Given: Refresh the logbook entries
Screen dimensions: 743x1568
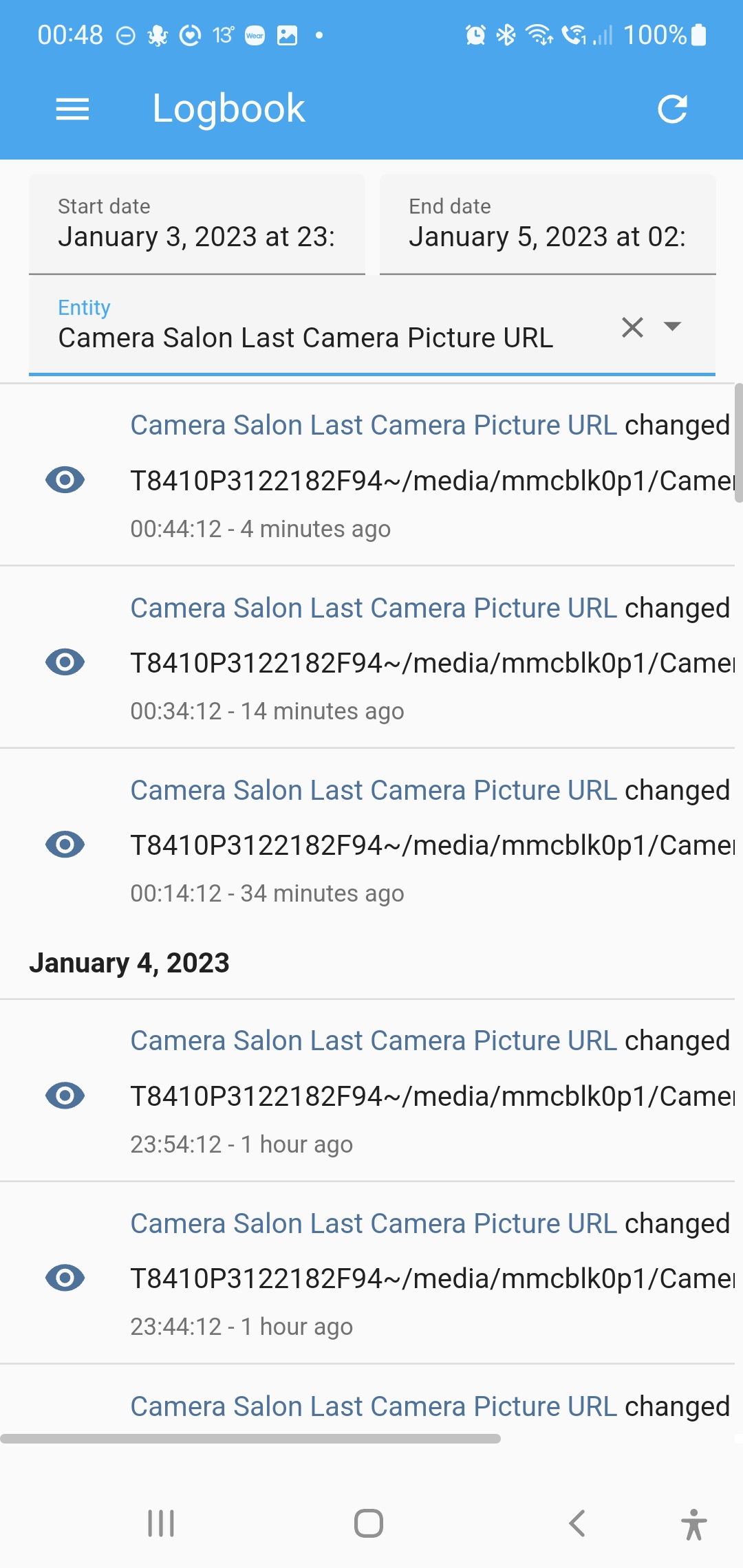Looking at the screenshot, I should 672,108.
